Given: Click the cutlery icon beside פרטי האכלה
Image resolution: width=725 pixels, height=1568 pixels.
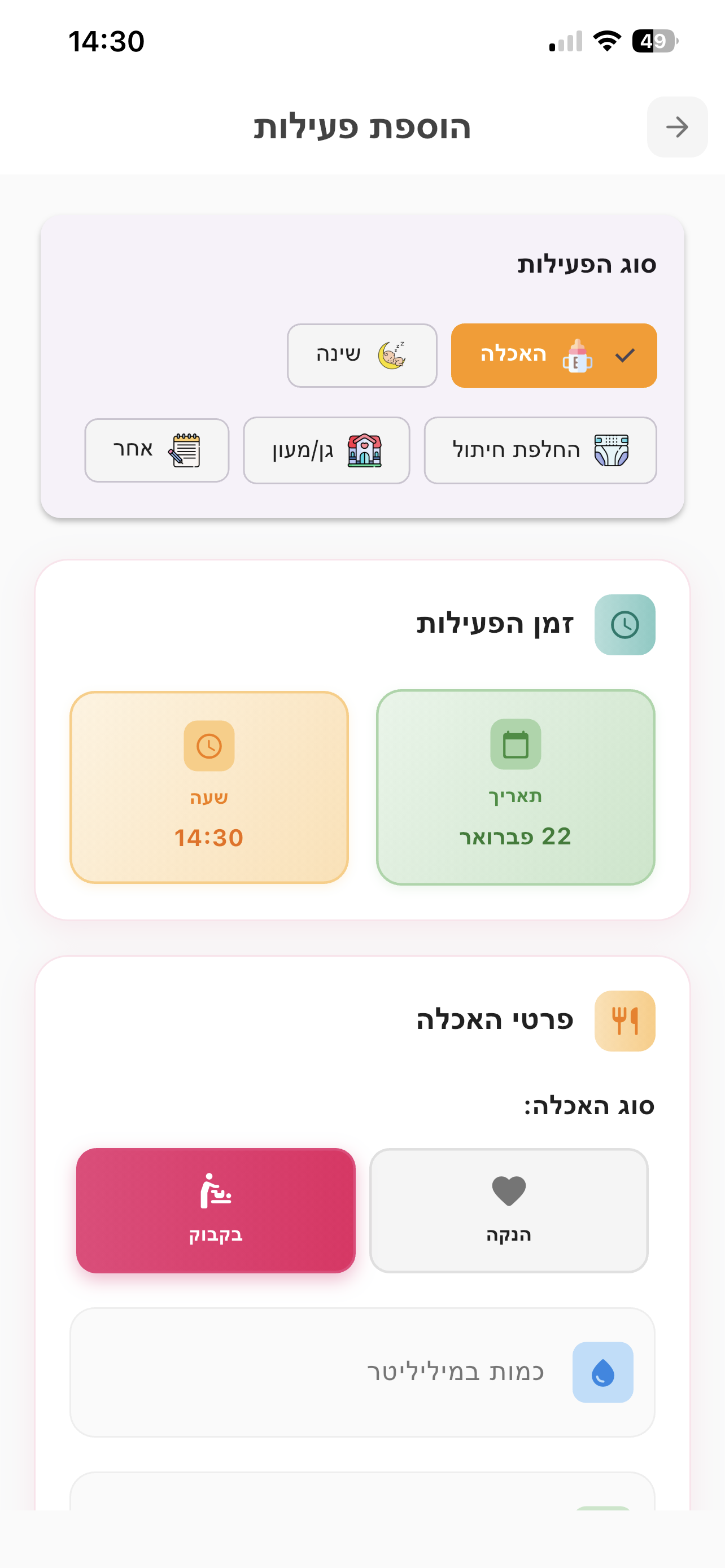Looking at the screenshot, I should 624,1019.
